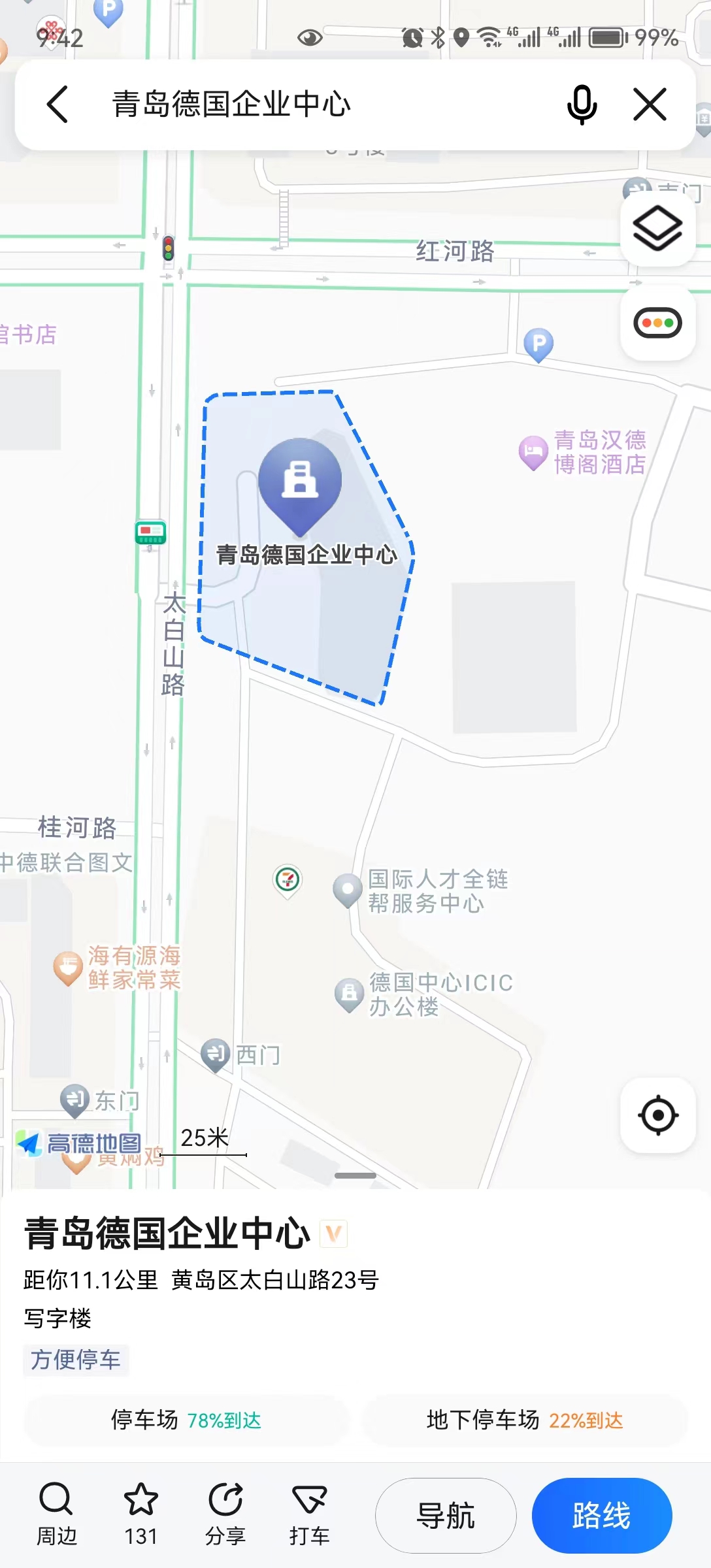Recenter map on my location
Viewport: 711px width, 1568px height.
coord(657,1115)
